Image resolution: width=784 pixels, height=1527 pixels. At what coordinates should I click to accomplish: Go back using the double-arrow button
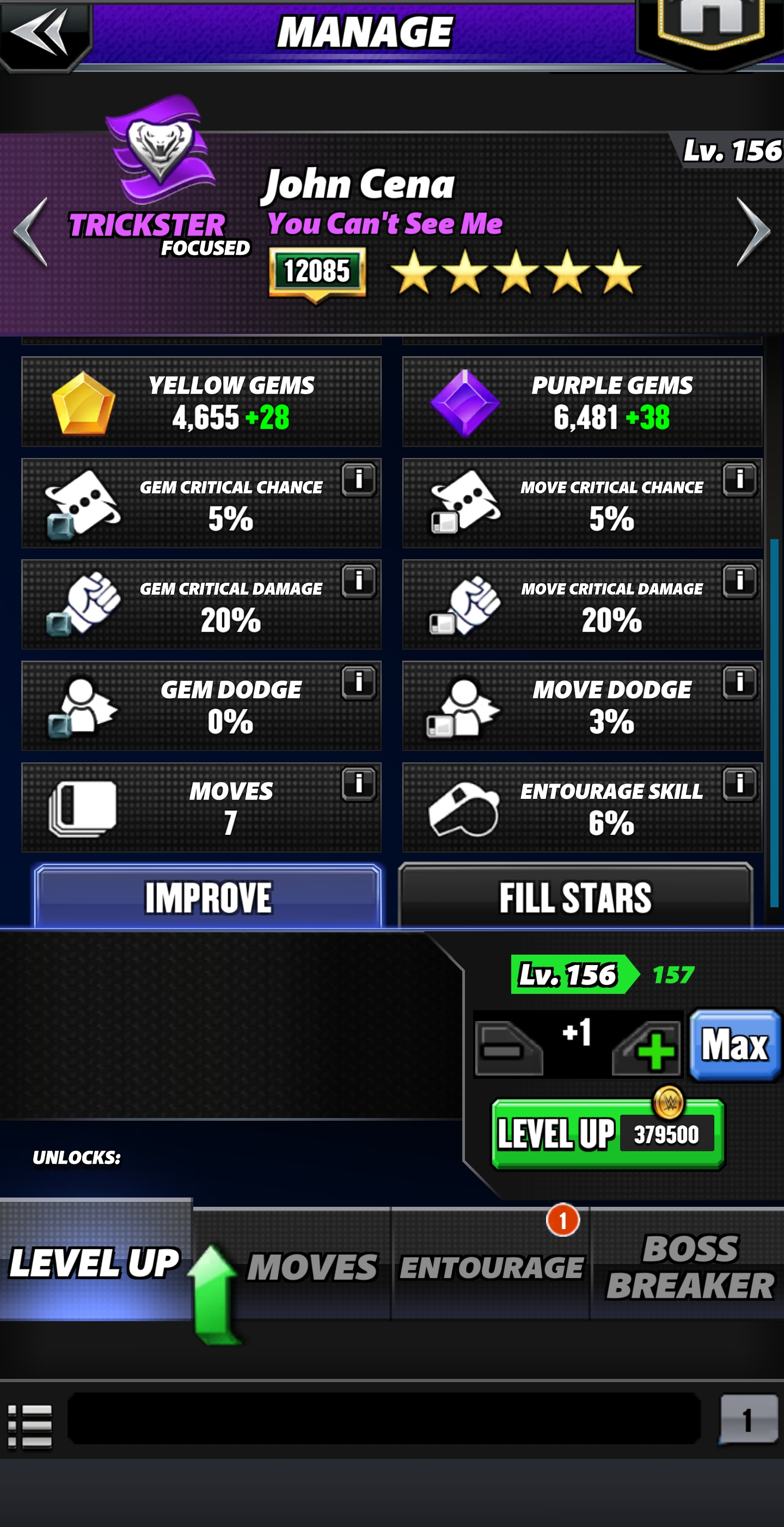click(42, 33)
